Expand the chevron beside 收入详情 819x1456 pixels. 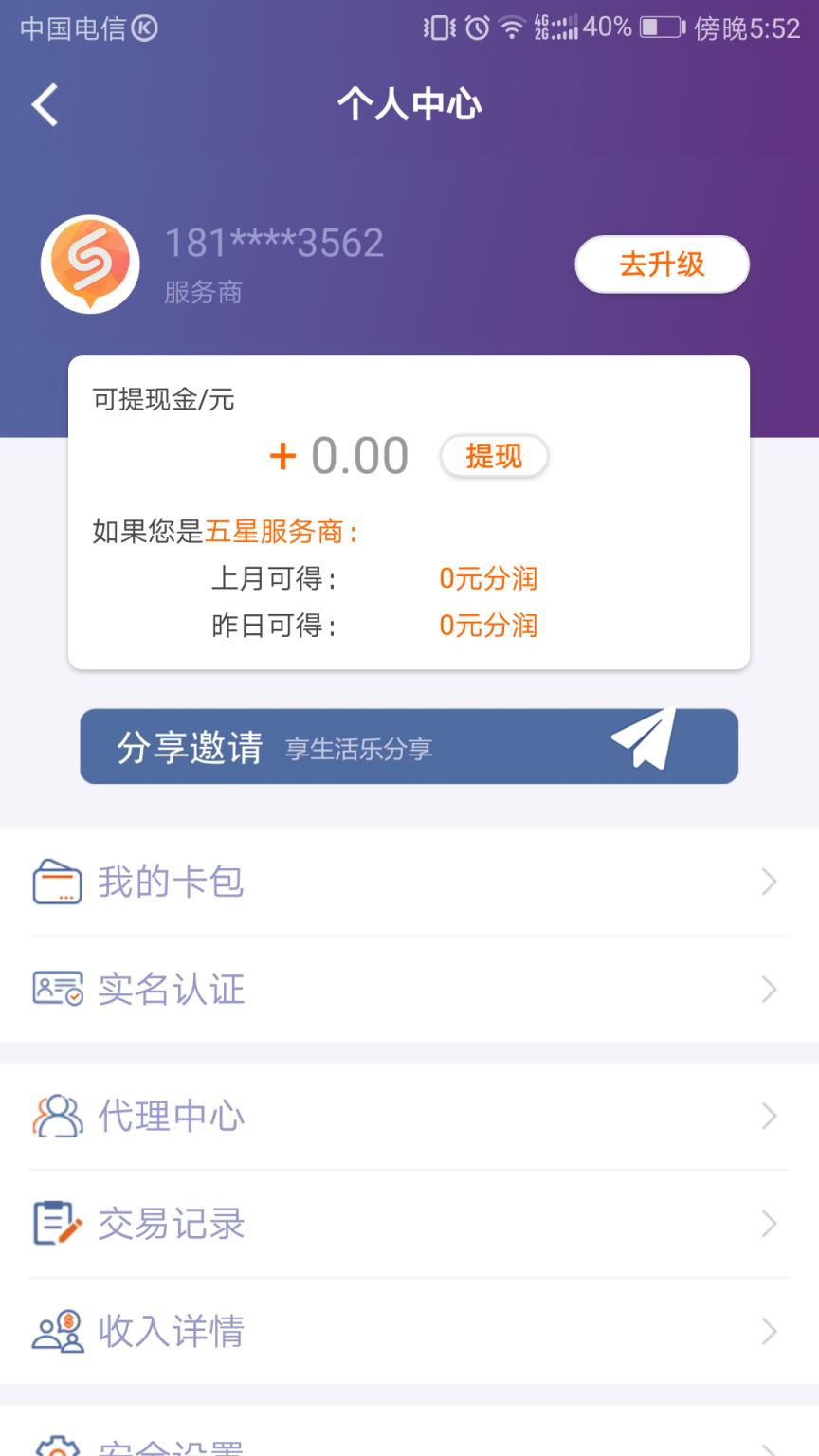770,1332
